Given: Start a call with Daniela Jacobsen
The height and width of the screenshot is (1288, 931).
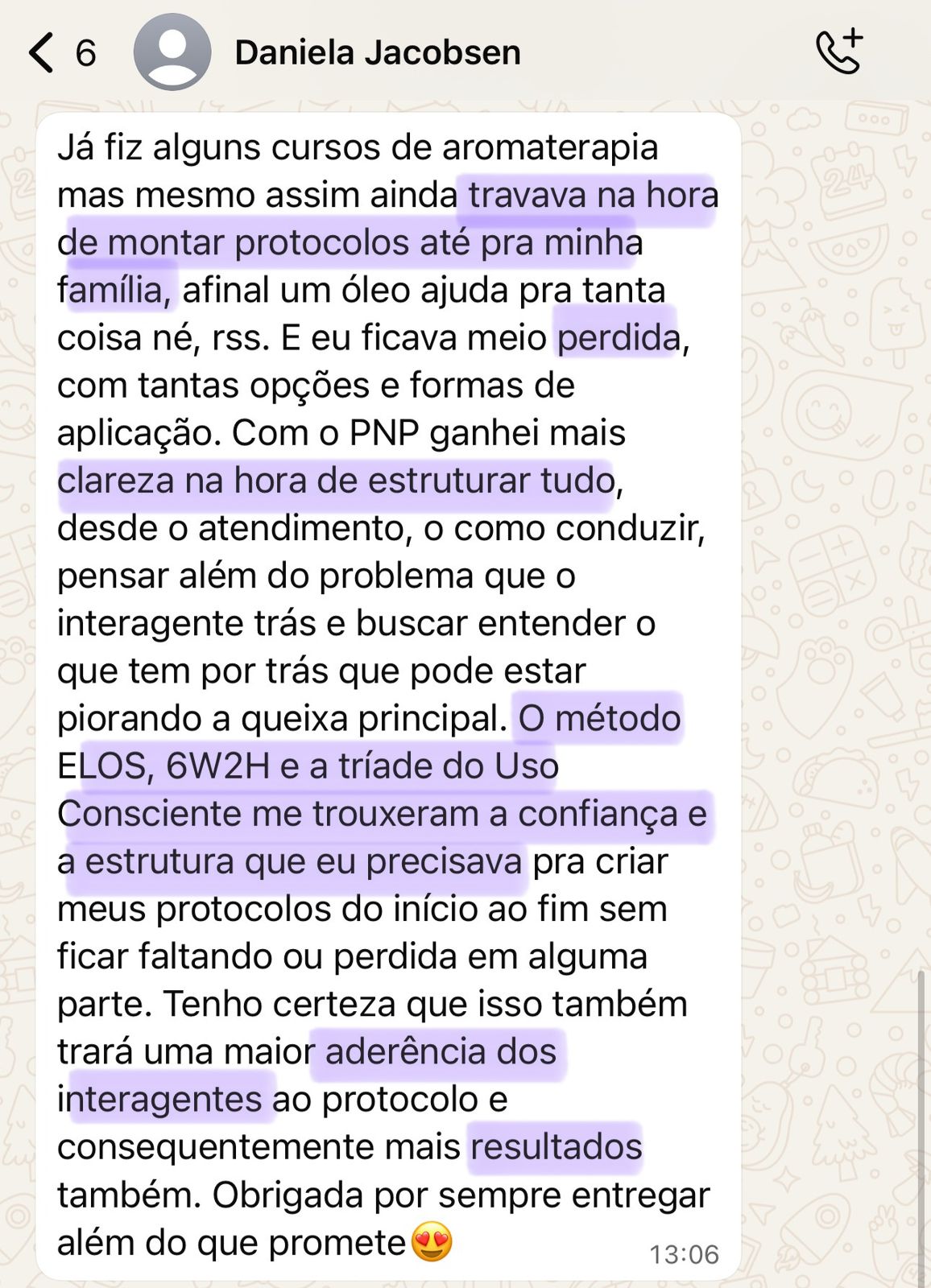Looking at the screenshot, I should [838, 52].
